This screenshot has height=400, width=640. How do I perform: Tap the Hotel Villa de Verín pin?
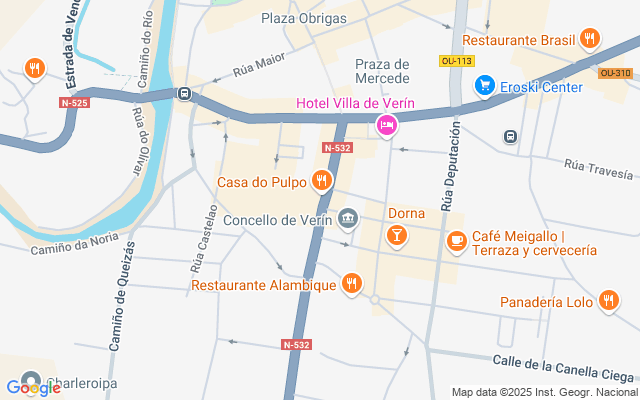385,125
